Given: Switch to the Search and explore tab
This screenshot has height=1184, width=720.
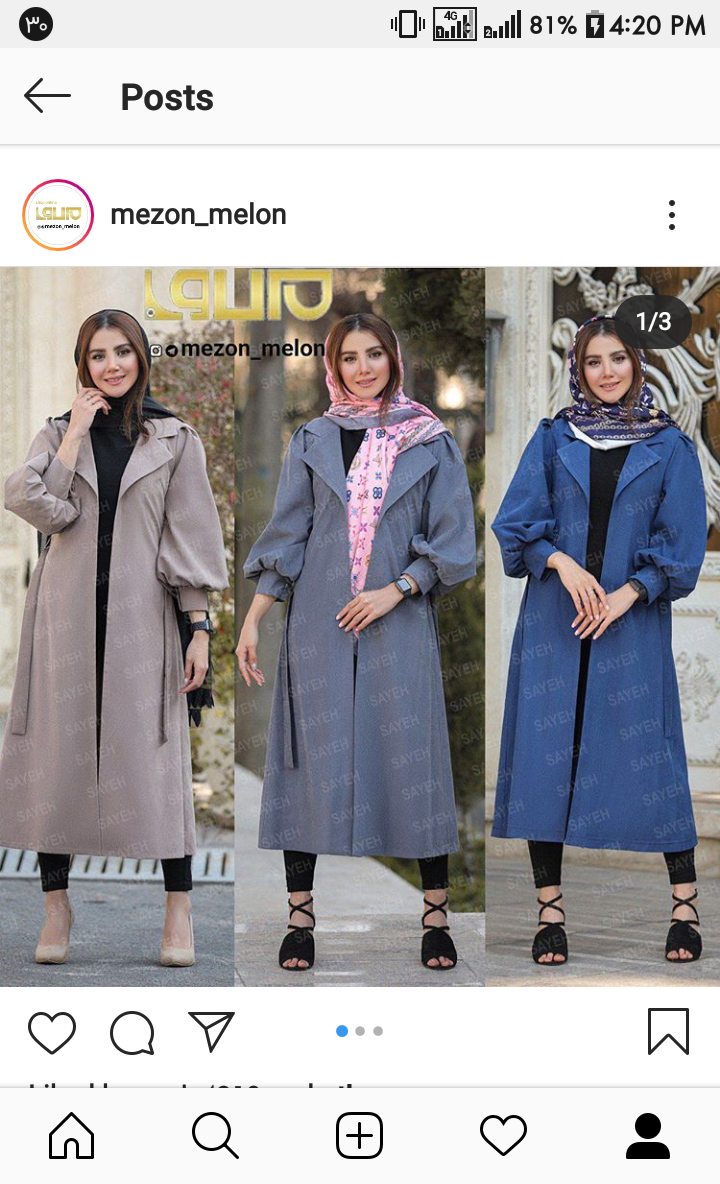Looking at the screenshot, I should [x=215, y=1136].
